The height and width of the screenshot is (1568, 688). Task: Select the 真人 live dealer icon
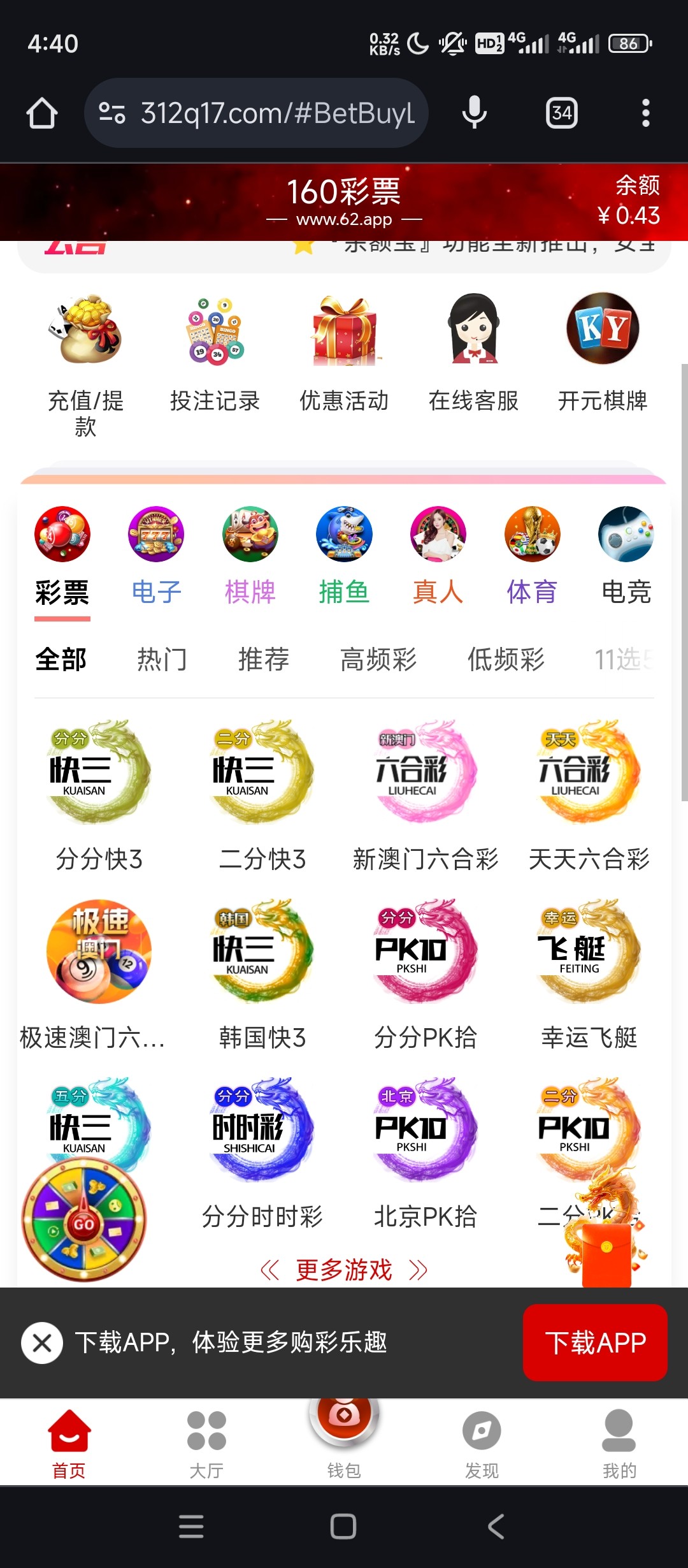click(x=438, y=535)
